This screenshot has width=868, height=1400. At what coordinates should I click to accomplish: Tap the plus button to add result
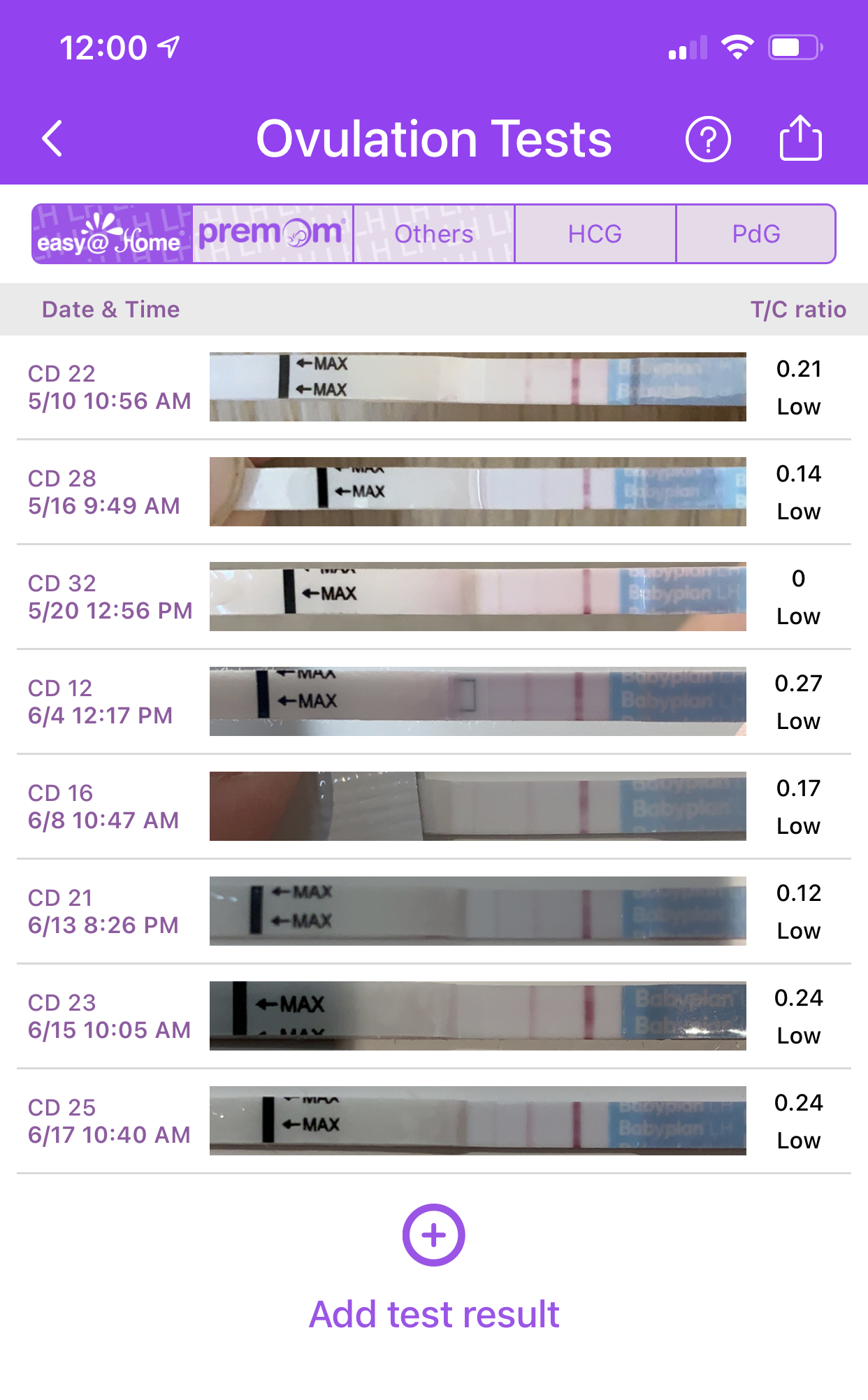pos(433,1235)
